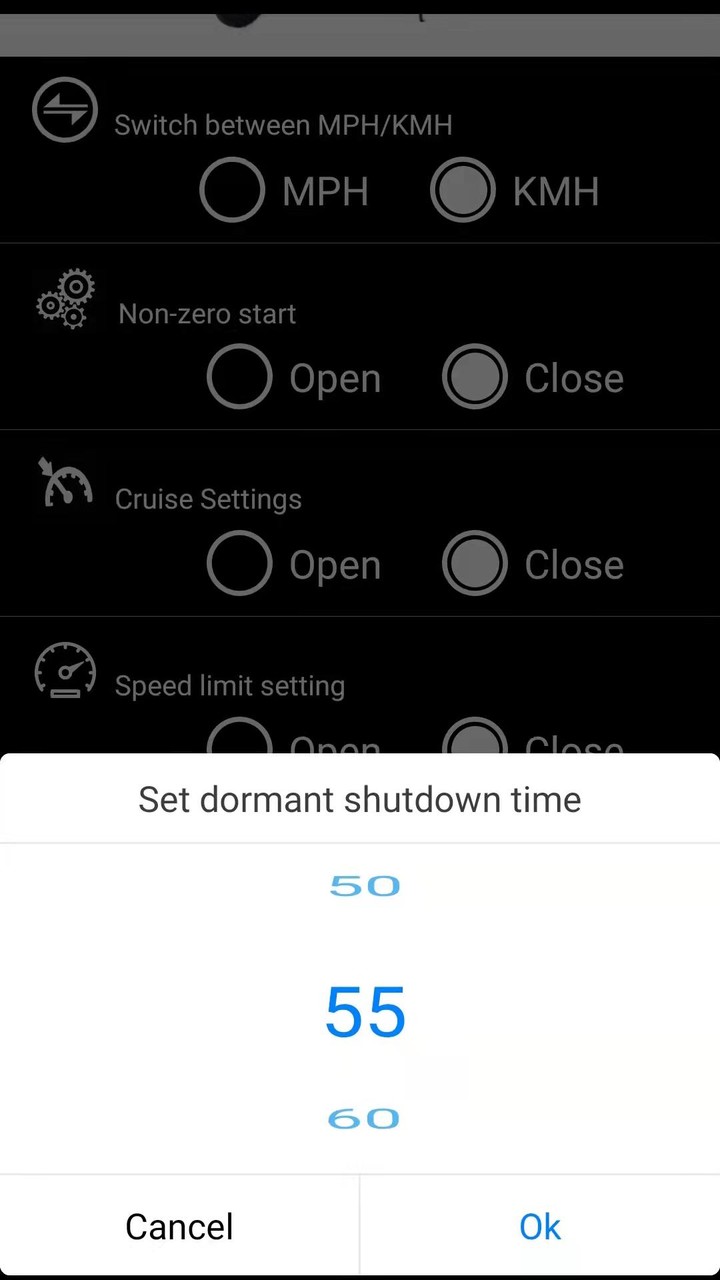Select 55 as dormant shutdown time

click(x=364, y=1011)
